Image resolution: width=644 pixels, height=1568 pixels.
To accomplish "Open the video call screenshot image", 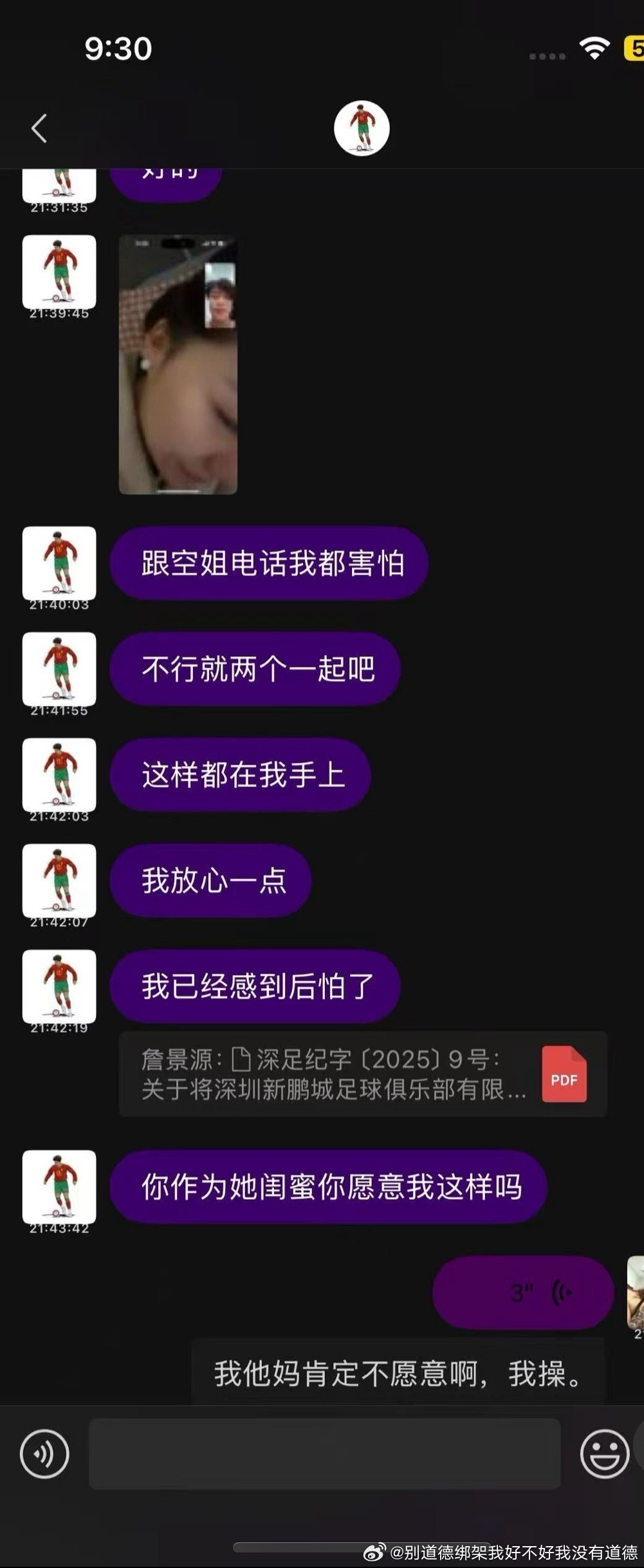I will (178, 364).
